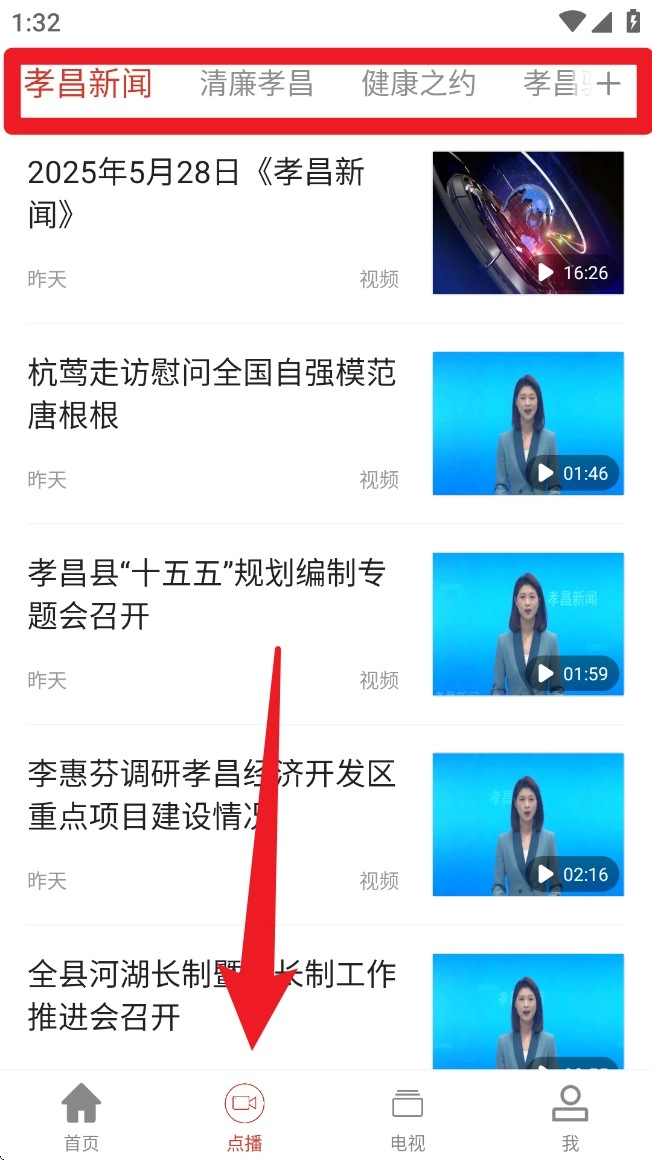Open 全县河湖长制 推进会召开 article

point(212,994)
